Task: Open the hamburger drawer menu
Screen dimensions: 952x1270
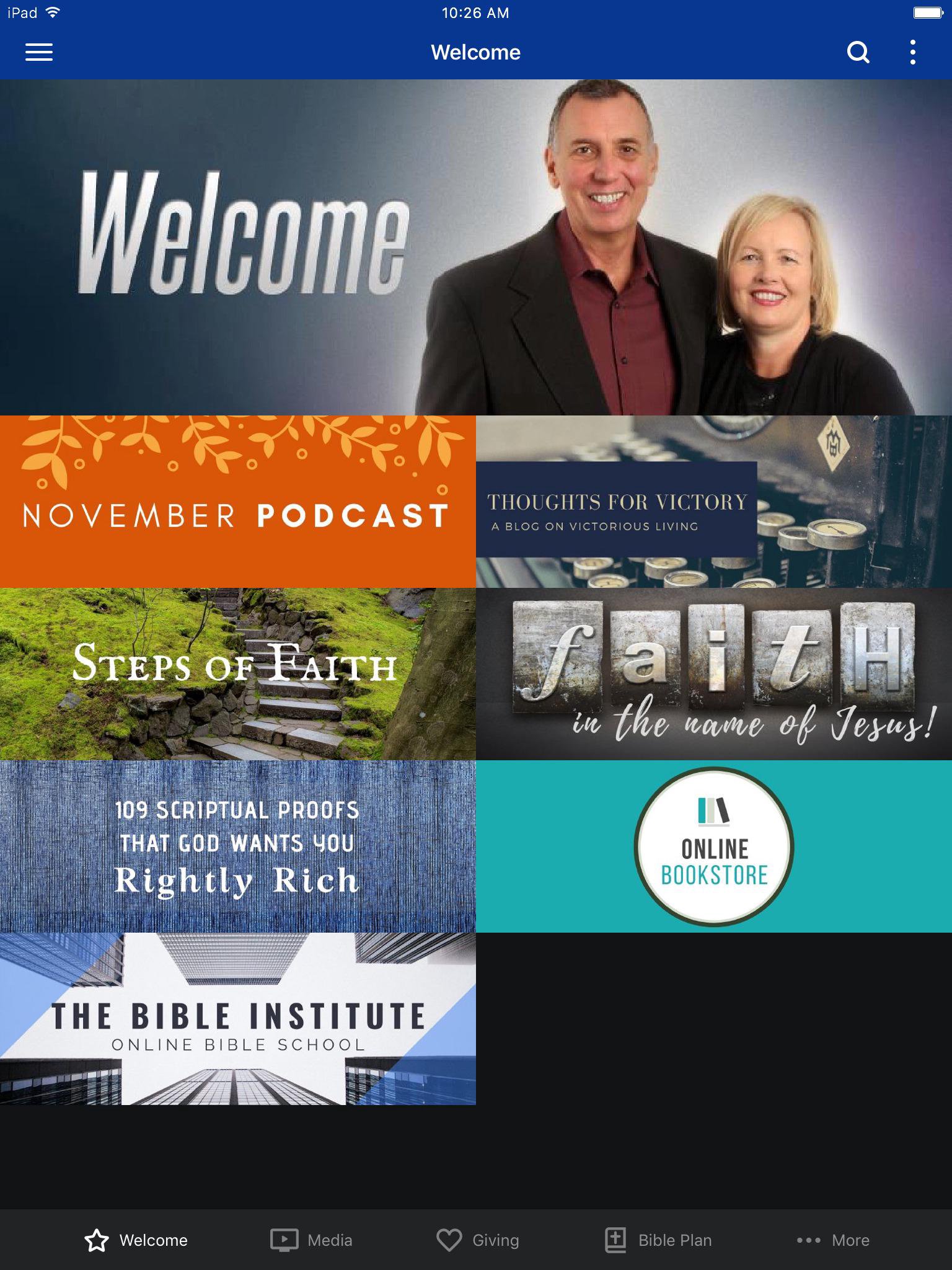Action: click(38, 52)
